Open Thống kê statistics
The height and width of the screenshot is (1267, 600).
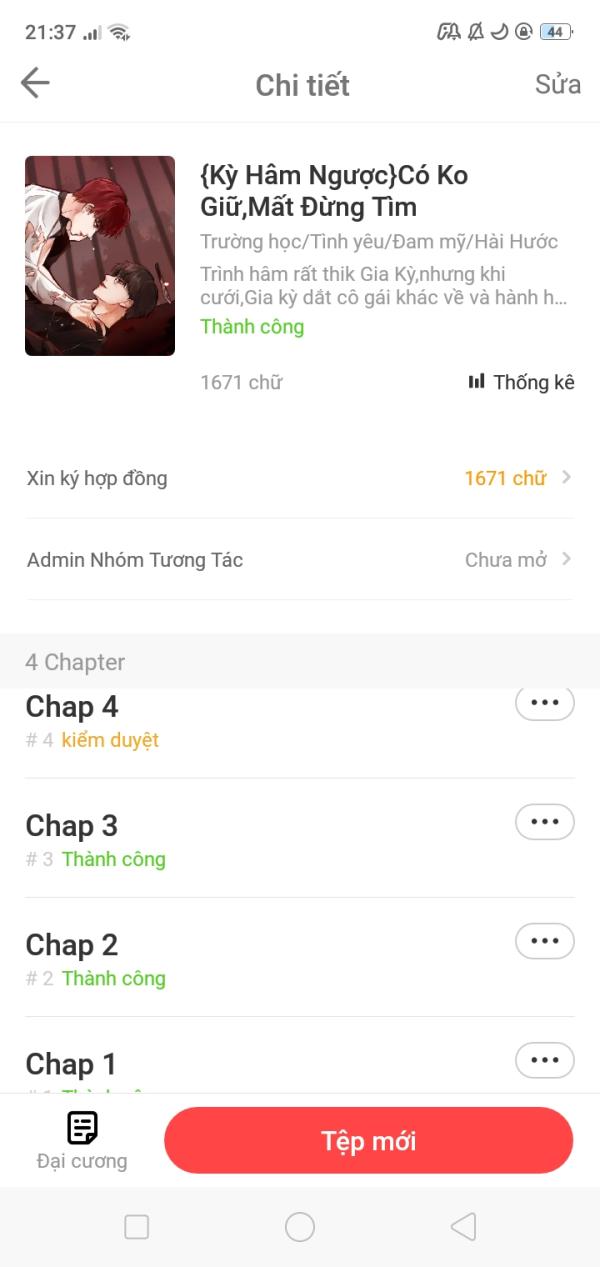pos(521,382)
